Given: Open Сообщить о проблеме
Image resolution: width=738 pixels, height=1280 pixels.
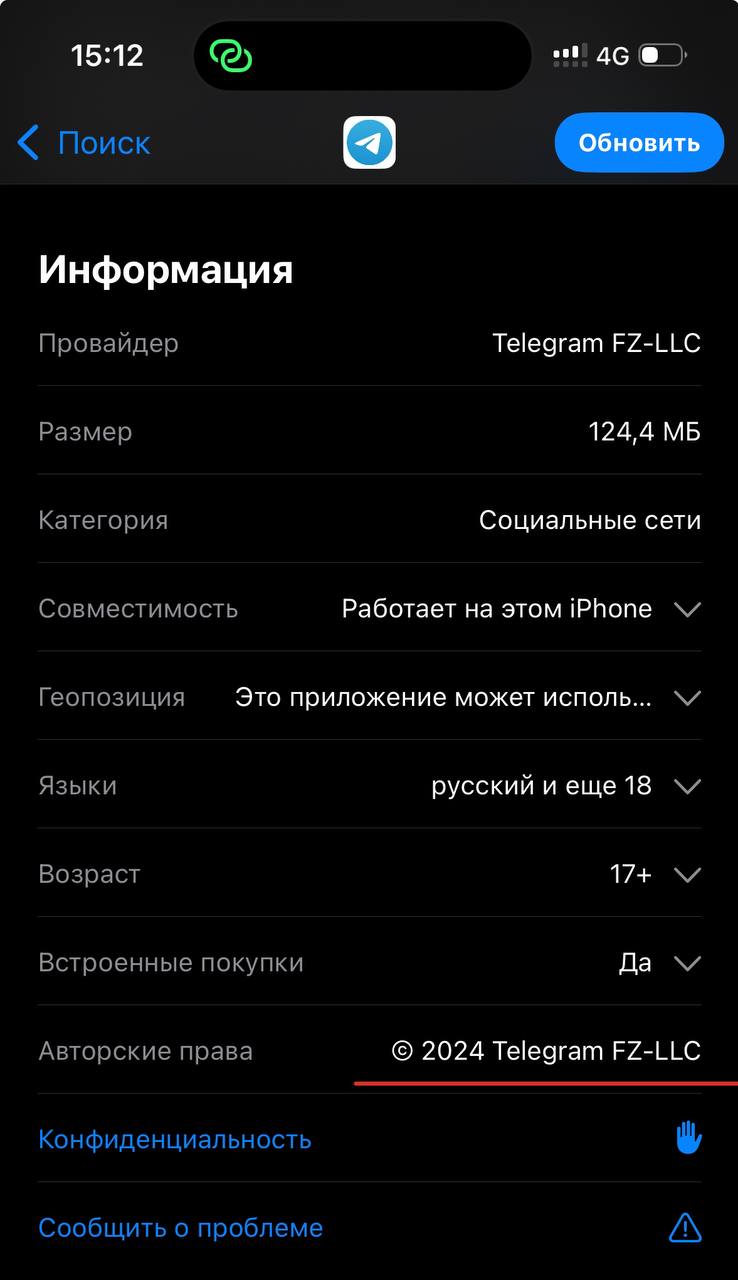Looking at the screenshot, I should point(369,1227).
